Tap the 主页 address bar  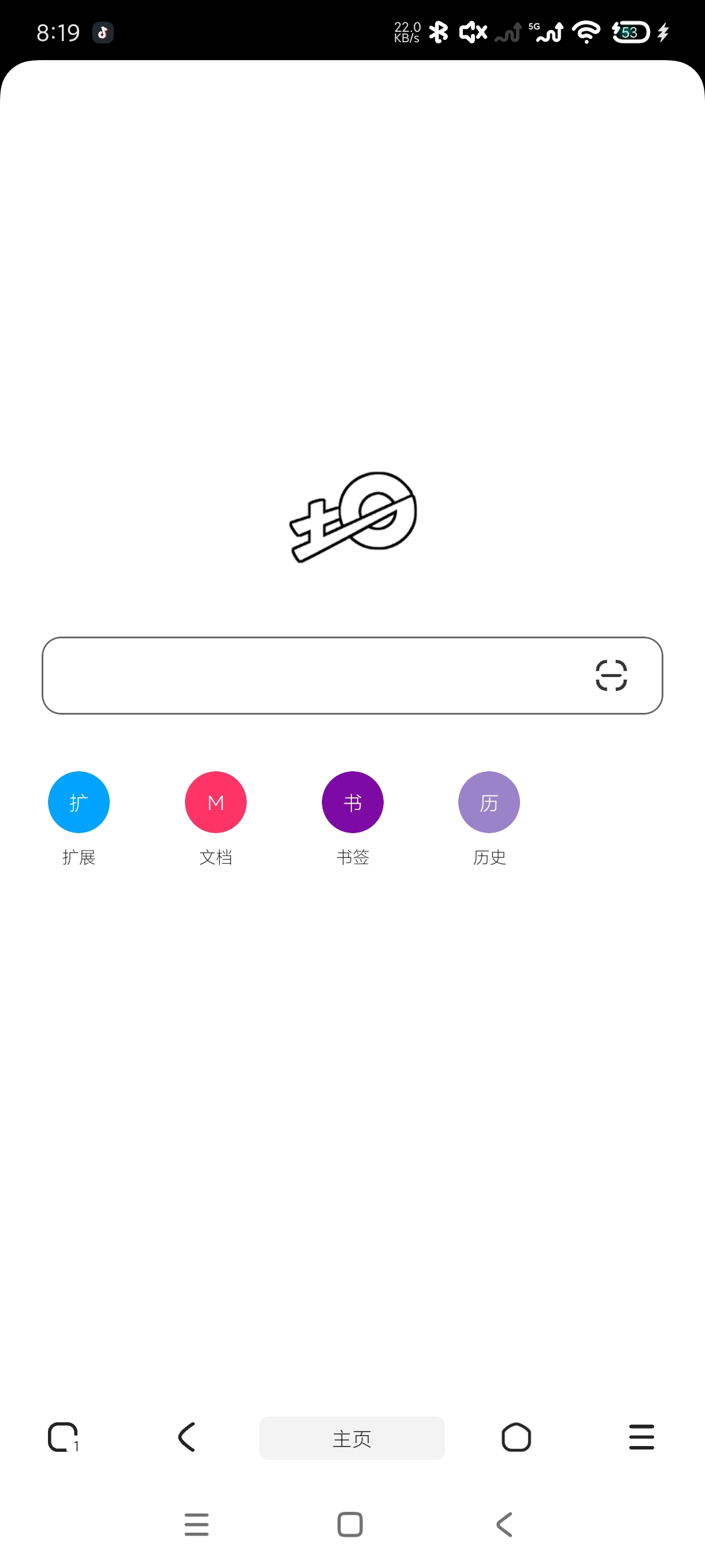351,1438
